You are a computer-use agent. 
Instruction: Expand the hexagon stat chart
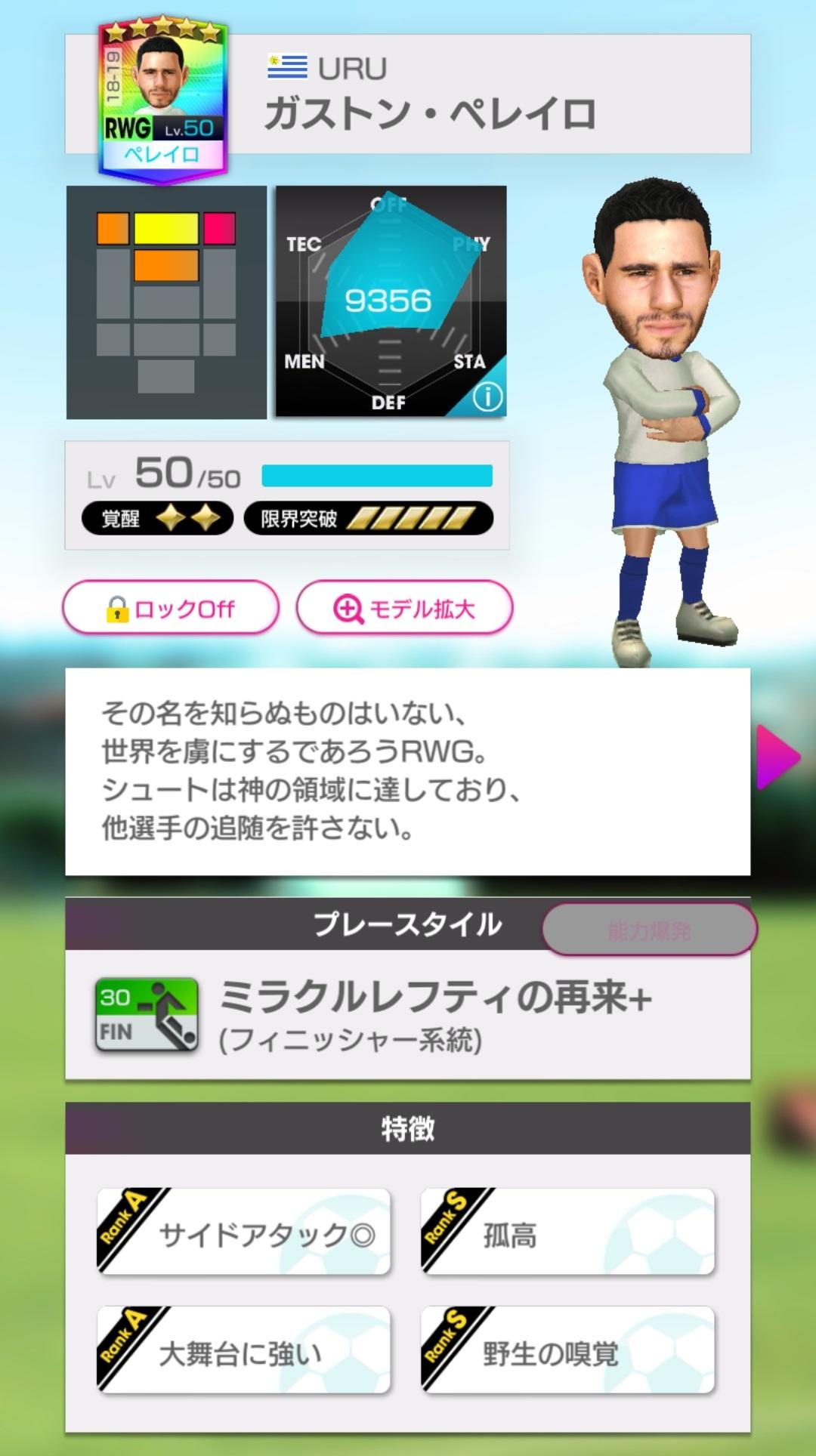pos(389,301)
